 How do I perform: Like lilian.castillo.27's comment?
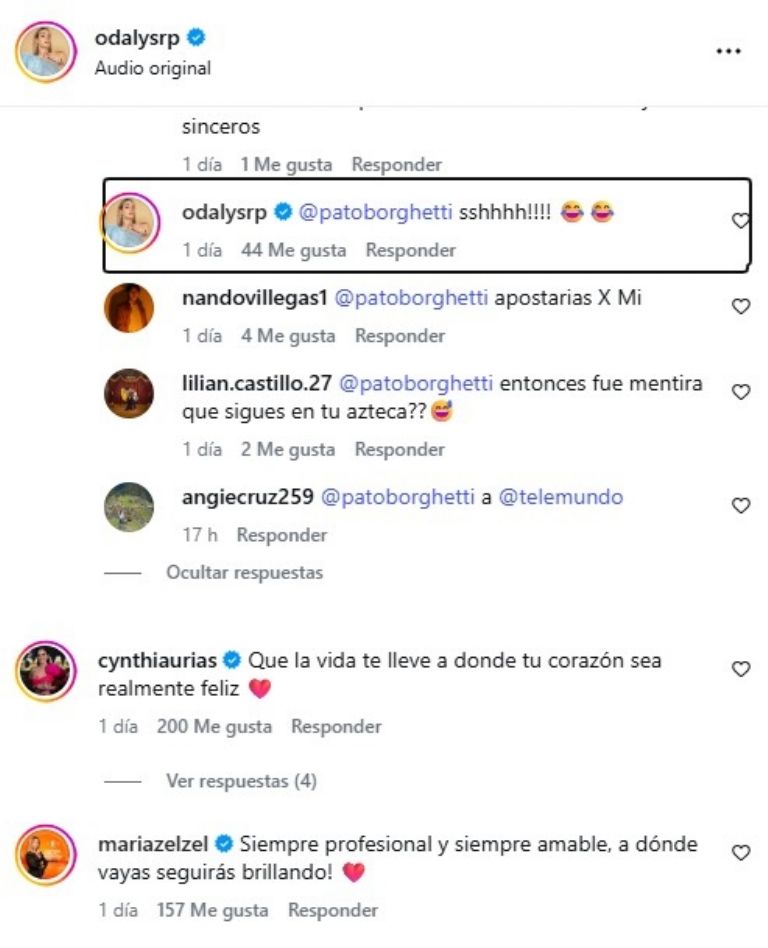[741, 393]
